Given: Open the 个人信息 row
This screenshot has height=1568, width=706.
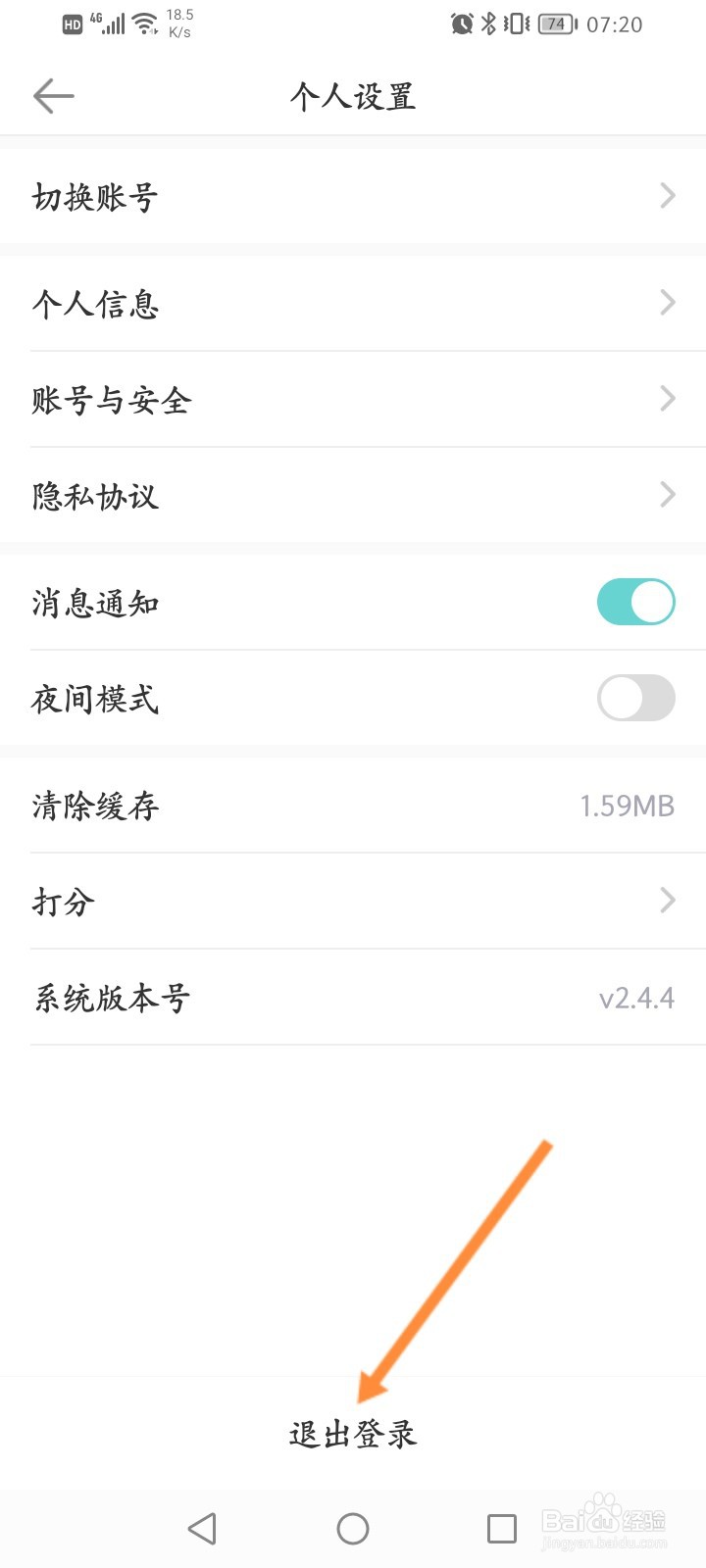Looking at the screenshot, I should point(353,303).
